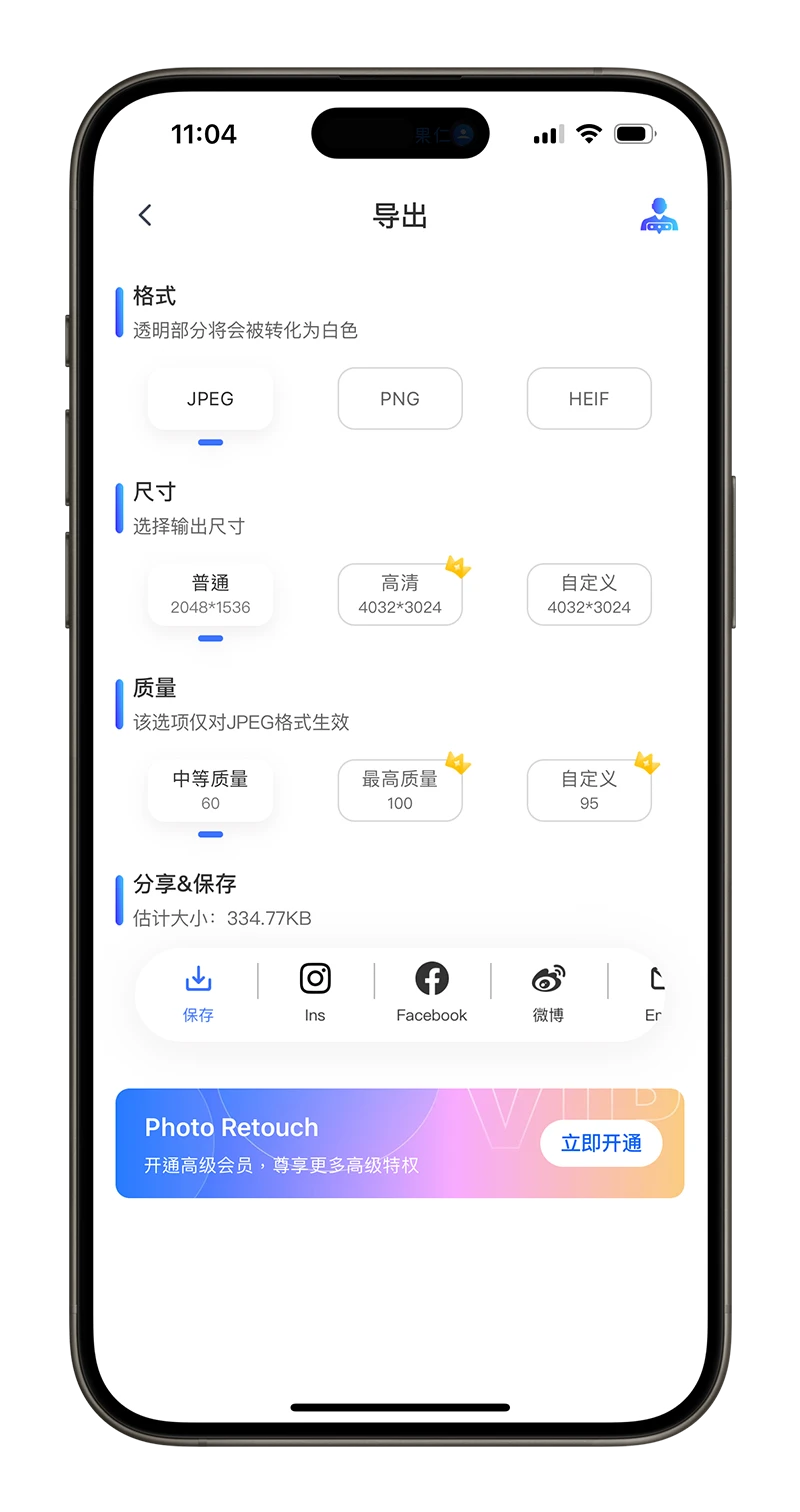Choose PNG as export format
Screen dimensions: 800x1512
[400, 398]
